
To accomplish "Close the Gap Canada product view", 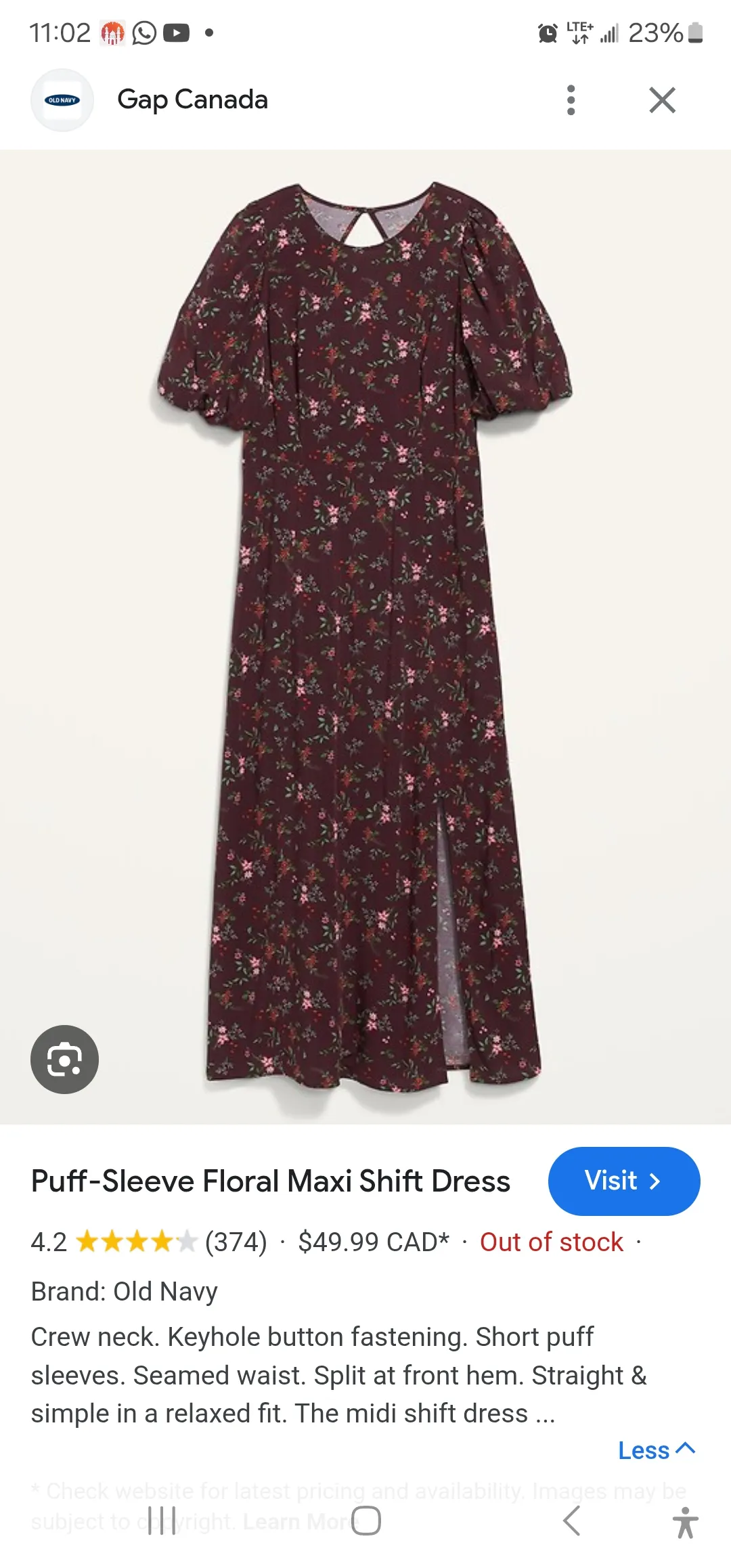I will tap(662, 100).
